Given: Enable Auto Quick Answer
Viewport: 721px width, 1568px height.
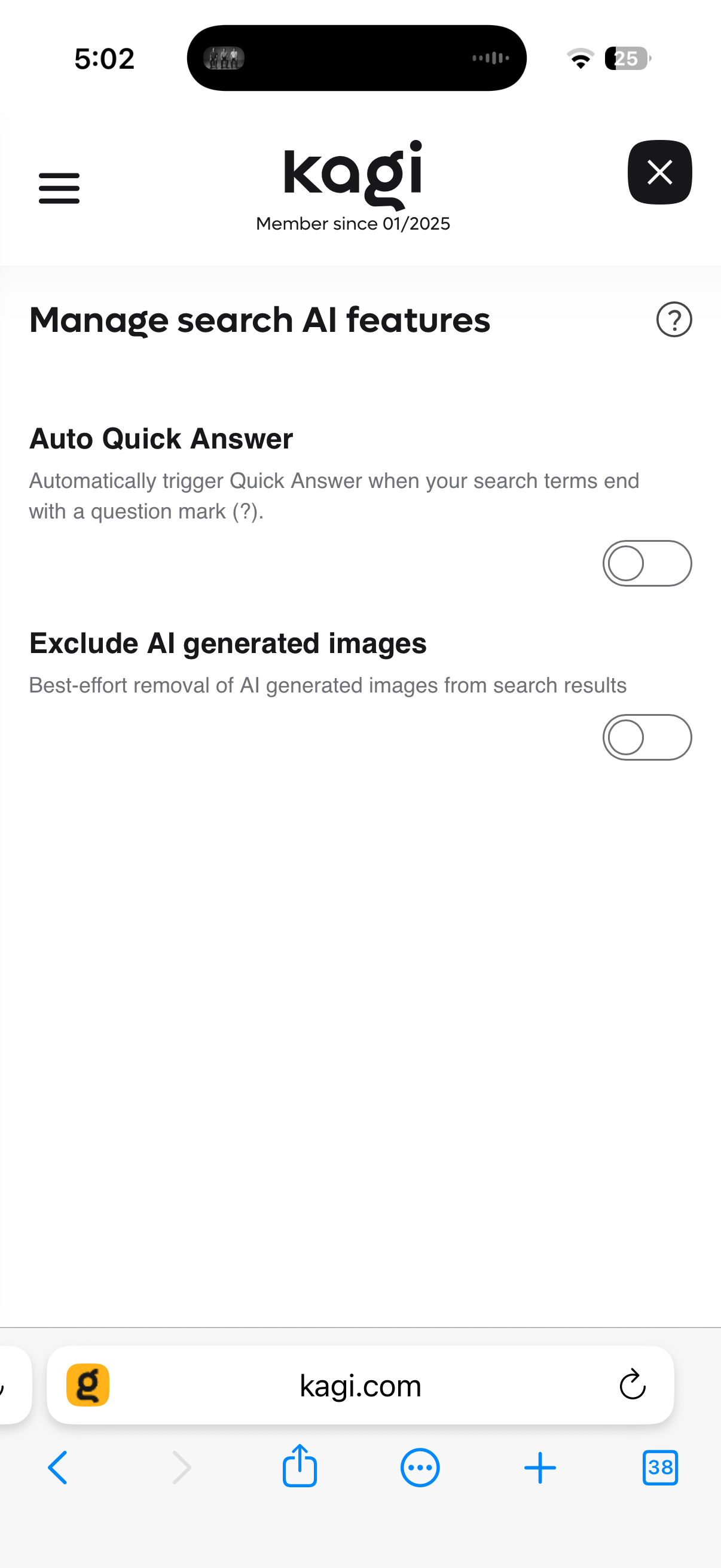Looking at the screenshot, I should pos(646,563).
